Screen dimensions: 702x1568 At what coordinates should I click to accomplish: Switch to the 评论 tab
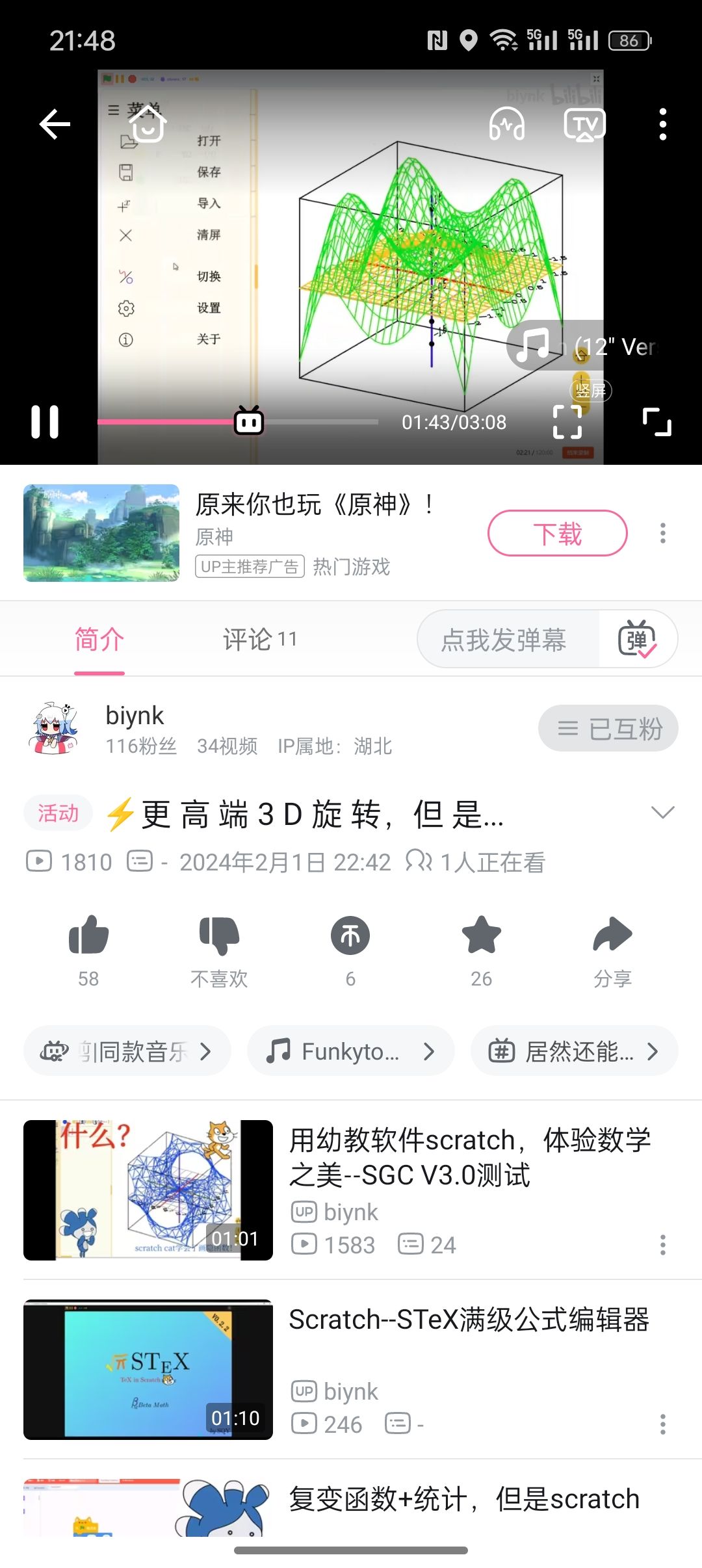(259, 640)
